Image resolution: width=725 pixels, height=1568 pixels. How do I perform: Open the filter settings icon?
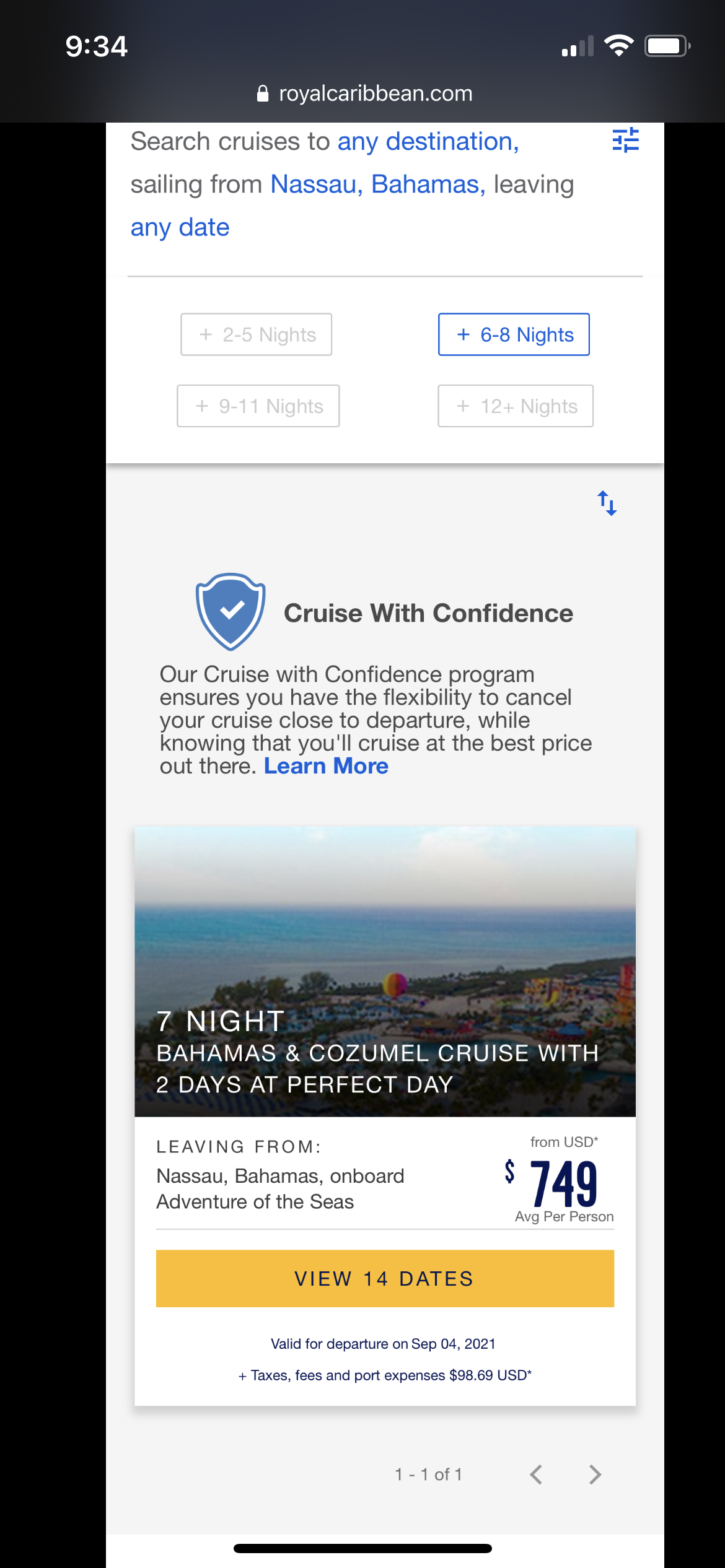625,140
